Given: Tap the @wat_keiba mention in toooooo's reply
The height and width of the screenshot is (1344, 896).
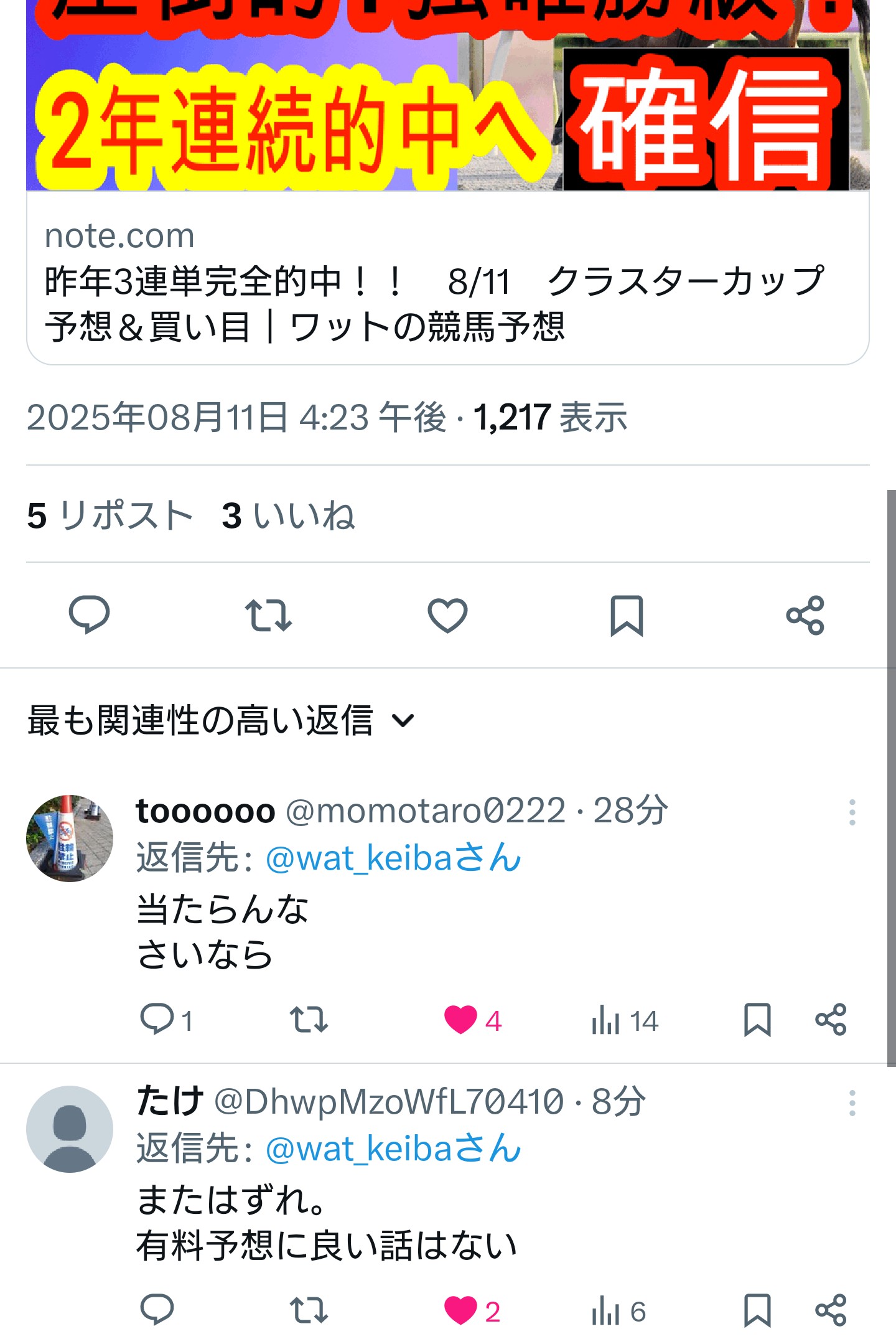Looking at the screenshot, I should tap(393, 858).
